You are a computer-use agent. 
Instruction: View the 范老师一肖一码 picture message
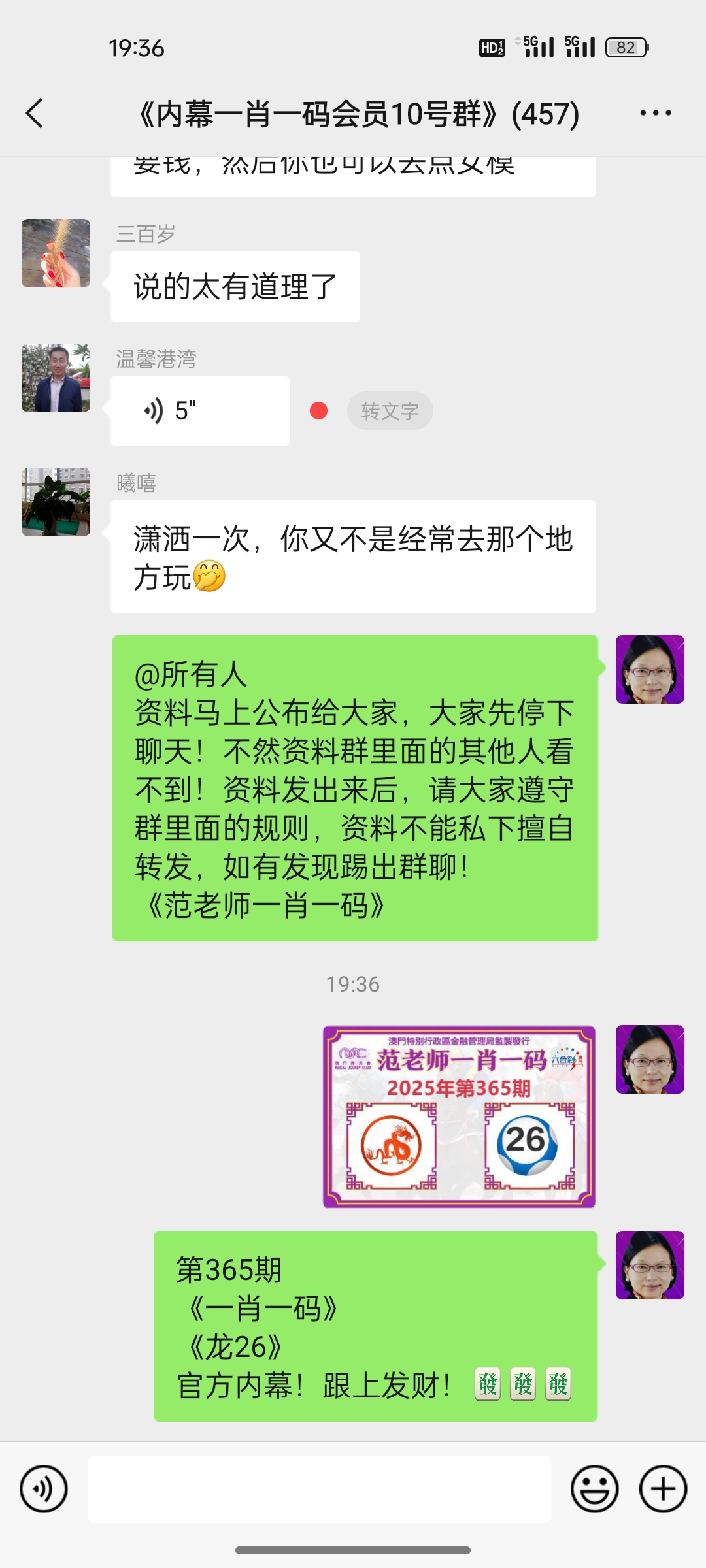459,1117
